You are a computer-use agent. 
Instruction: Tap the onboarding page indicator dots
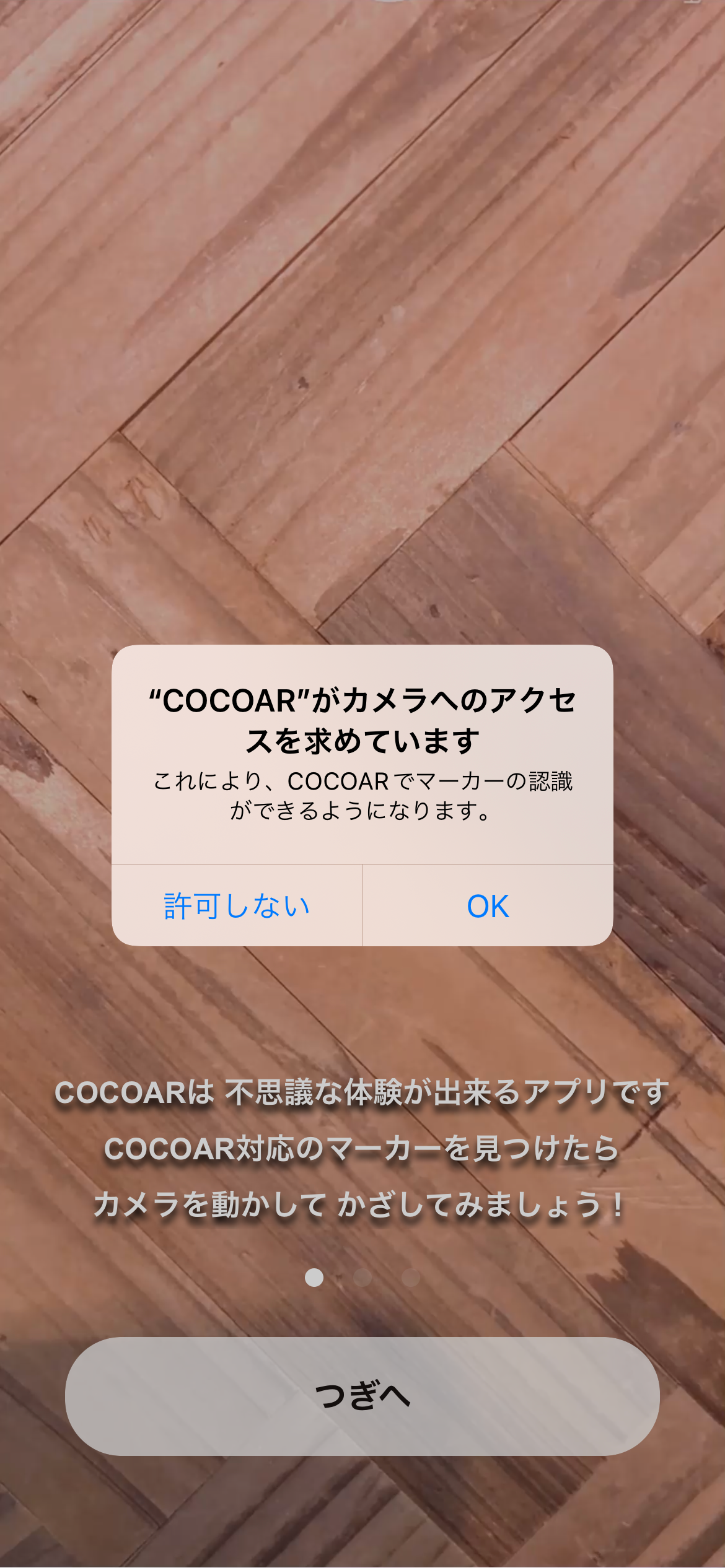pyautogui.click(x=362, y=1278)
